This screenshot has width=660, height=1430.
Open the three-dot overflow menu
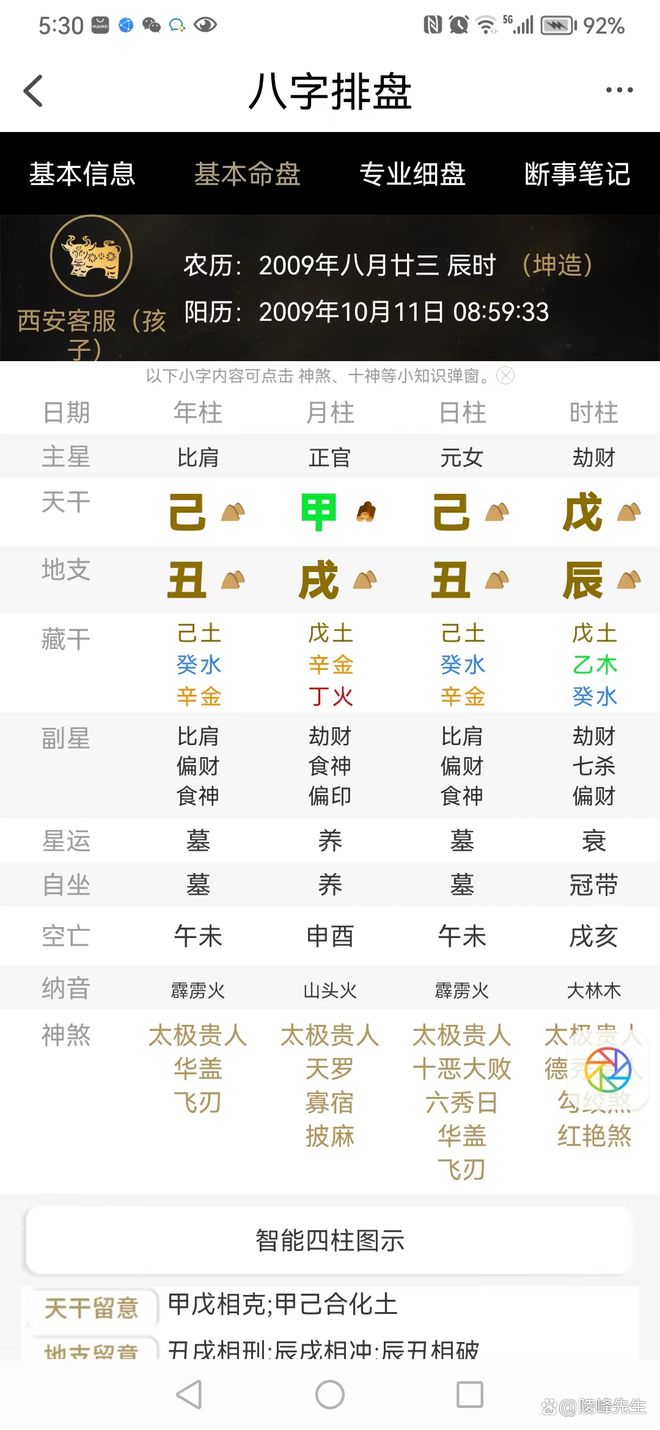click(619, 91)
